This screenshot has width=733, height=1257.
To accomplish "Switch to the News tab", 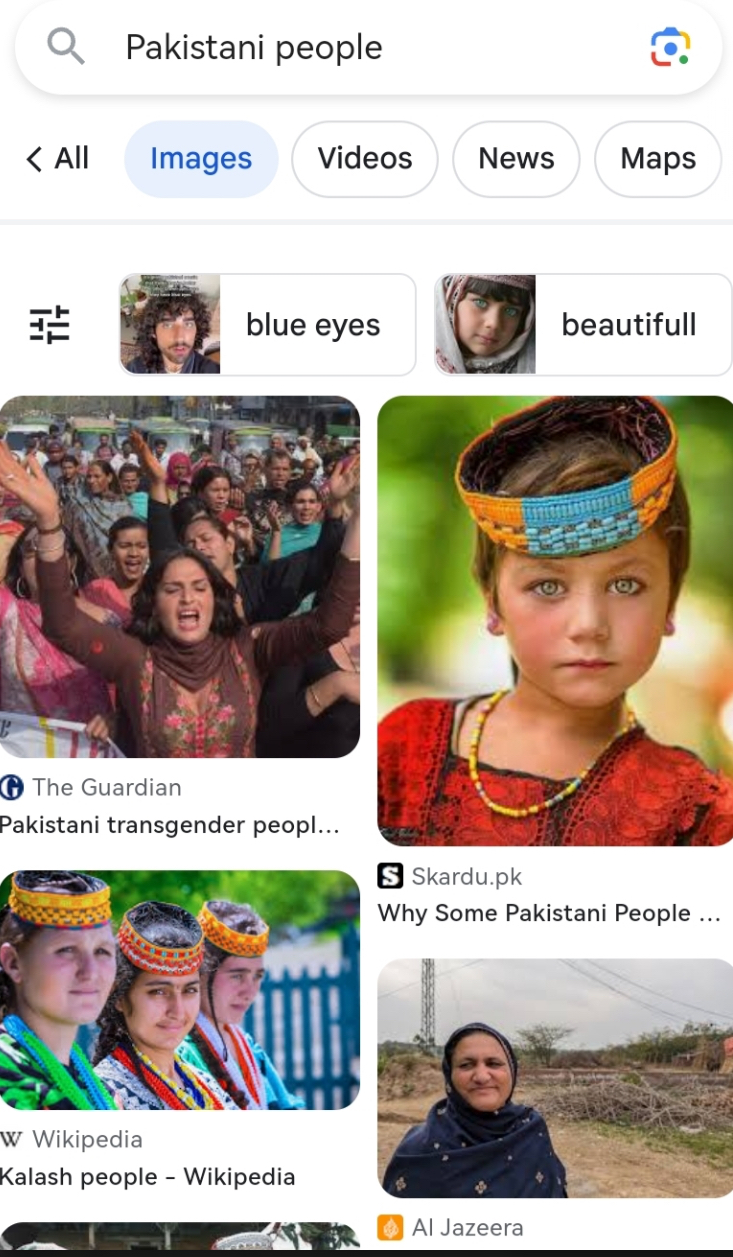I will (x=515, y=159).
